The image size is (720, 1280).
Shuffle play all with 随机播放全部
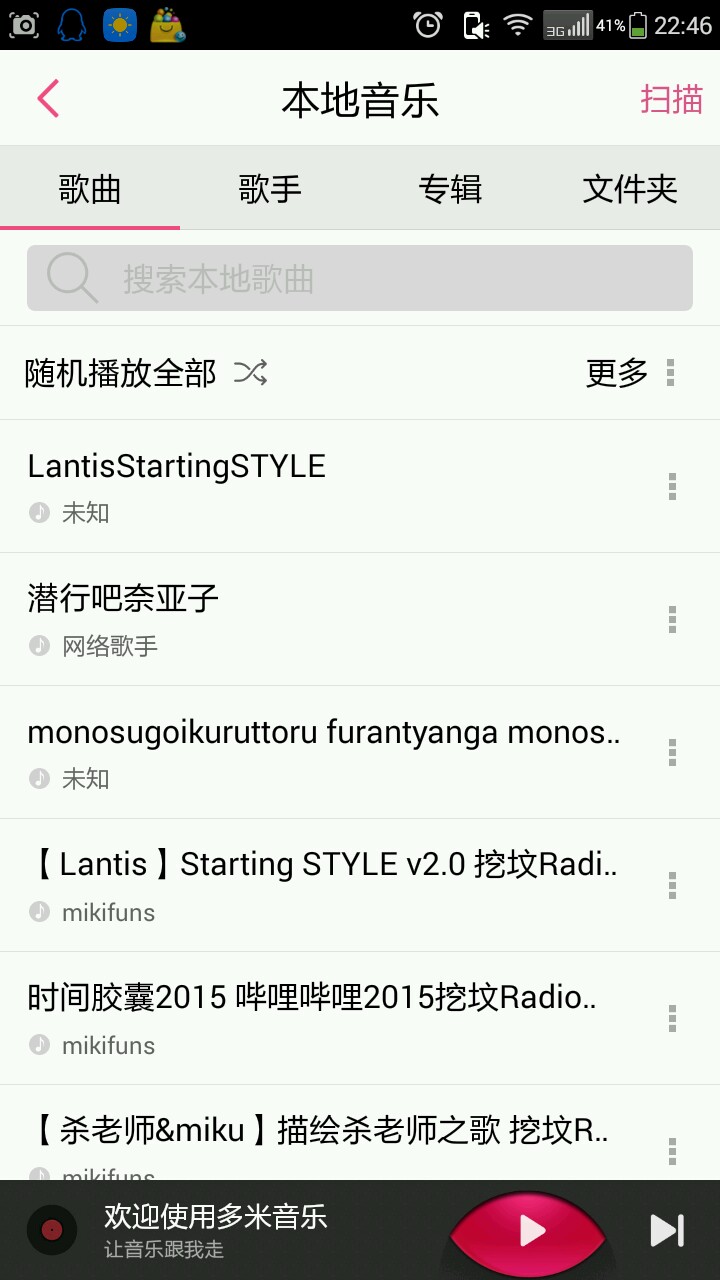(x=146, y=373)
